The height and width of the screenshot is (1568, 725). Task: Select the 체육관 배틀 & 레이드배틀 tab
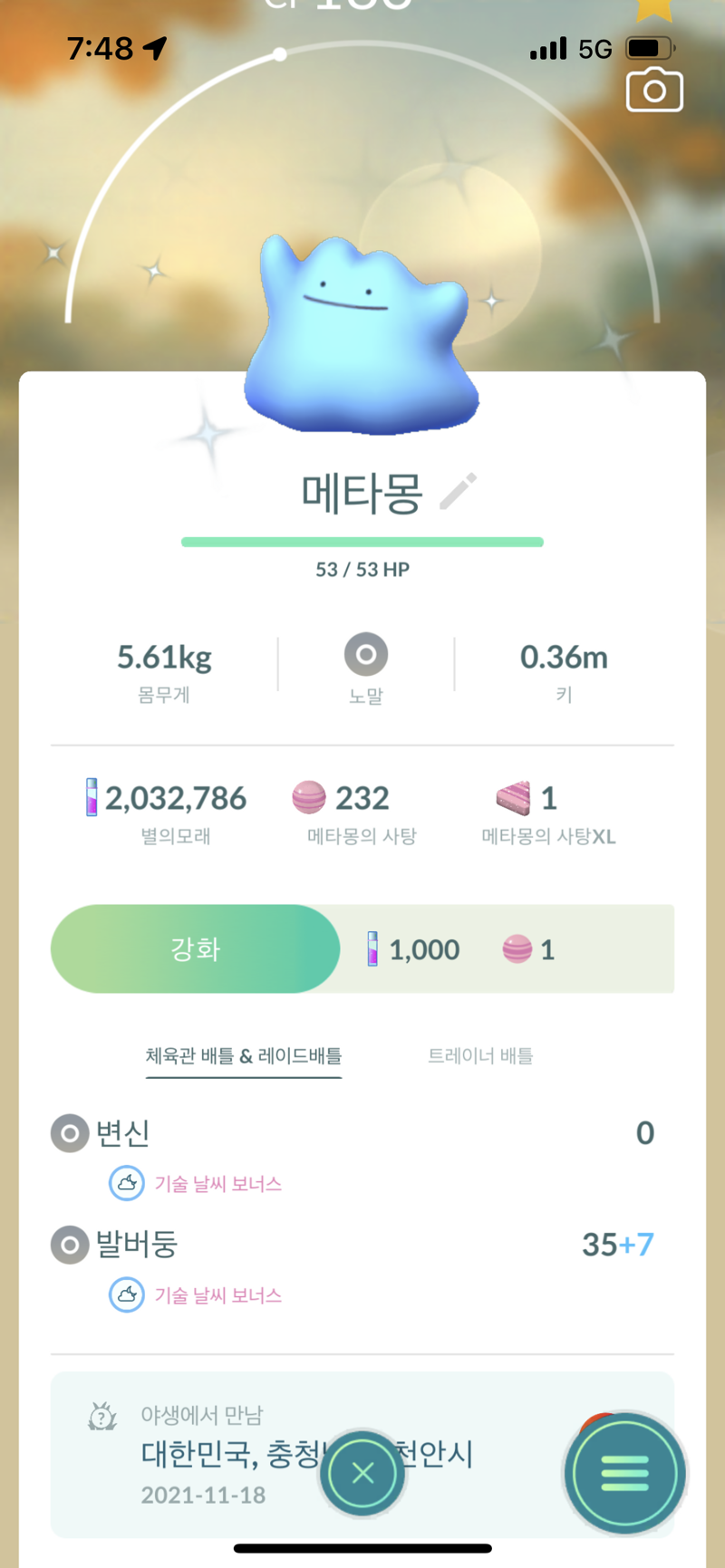coord(244,1055)
